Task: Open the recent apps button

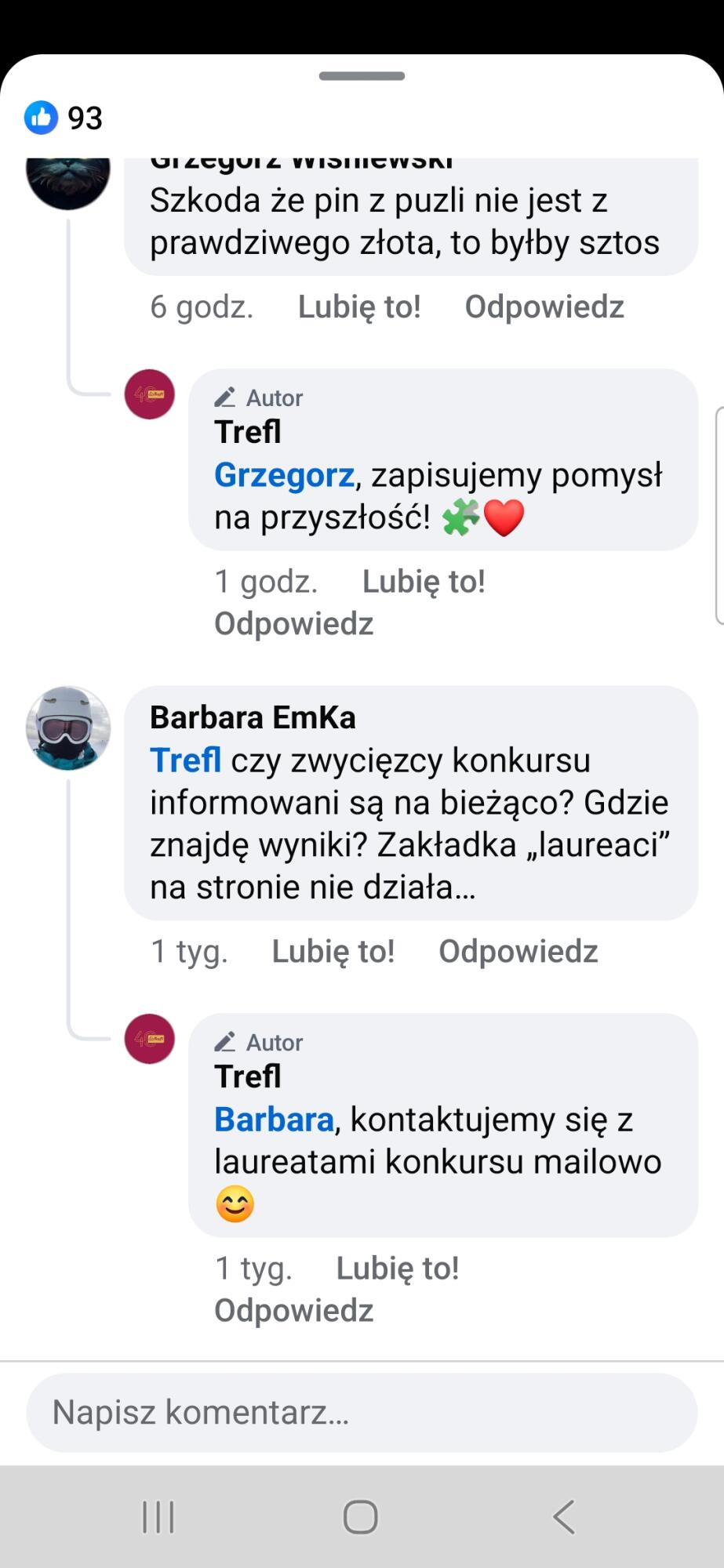Action: [158, 1517]
